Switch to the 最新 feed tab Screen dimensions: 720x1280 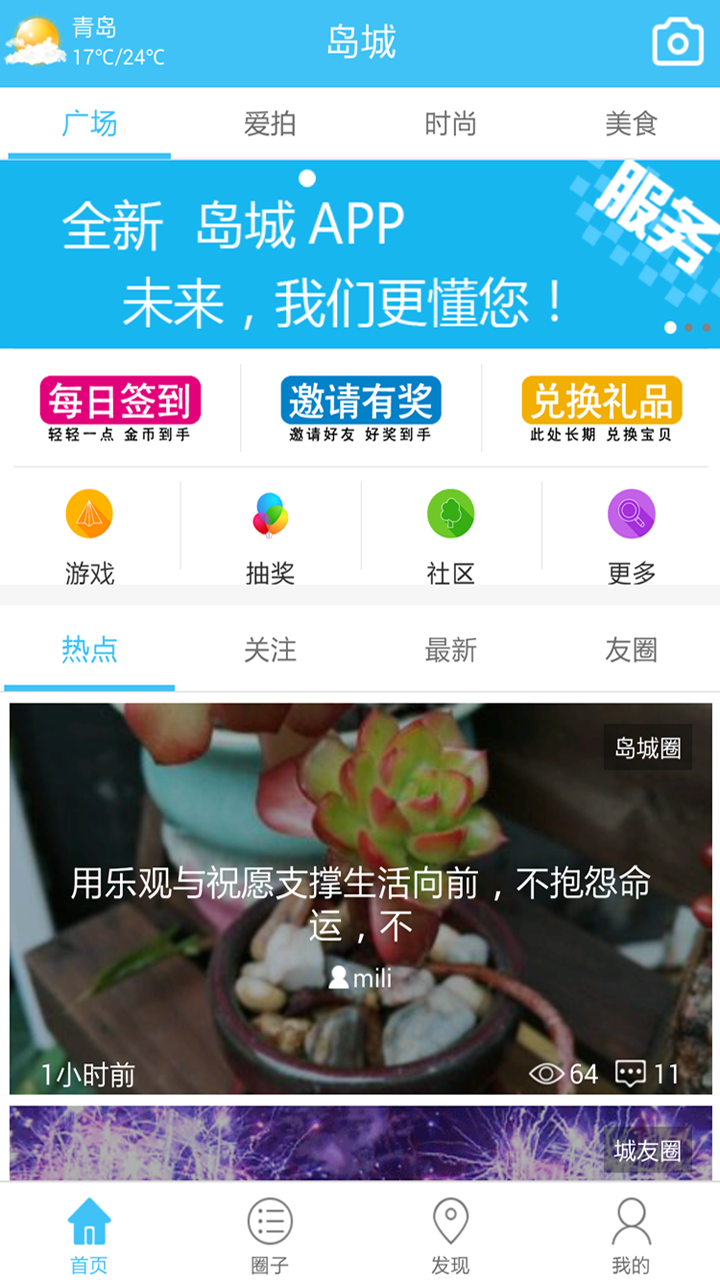450,650
